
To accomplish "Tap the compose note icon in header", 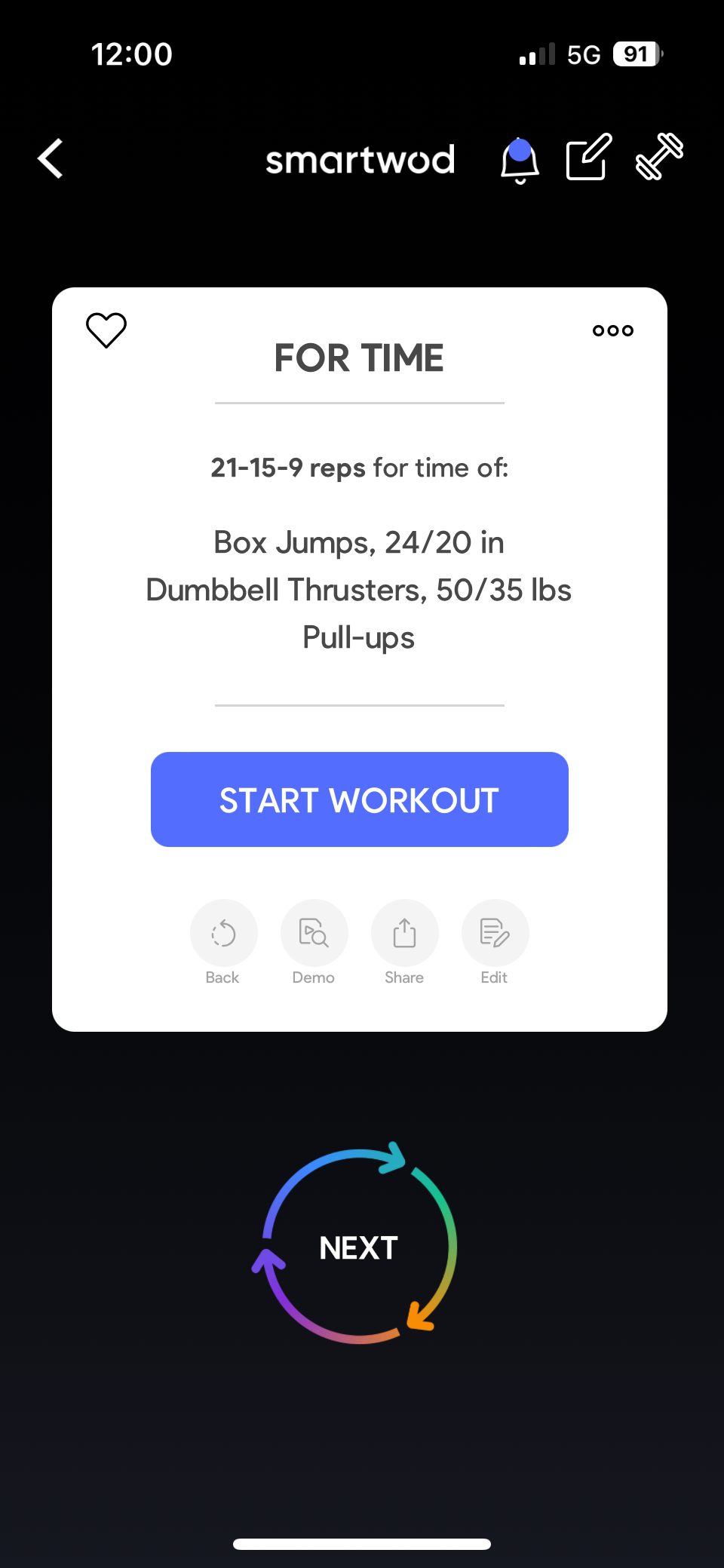I will 588,158.
